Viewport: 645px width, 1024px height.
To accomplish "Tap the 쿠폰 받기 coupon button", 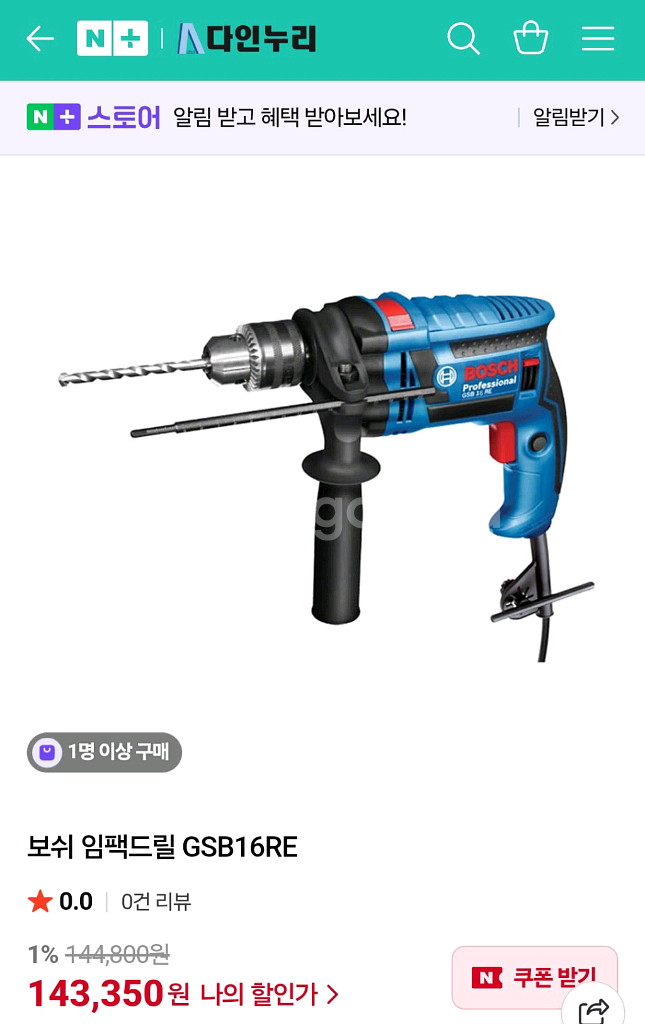I will point(534,976).
